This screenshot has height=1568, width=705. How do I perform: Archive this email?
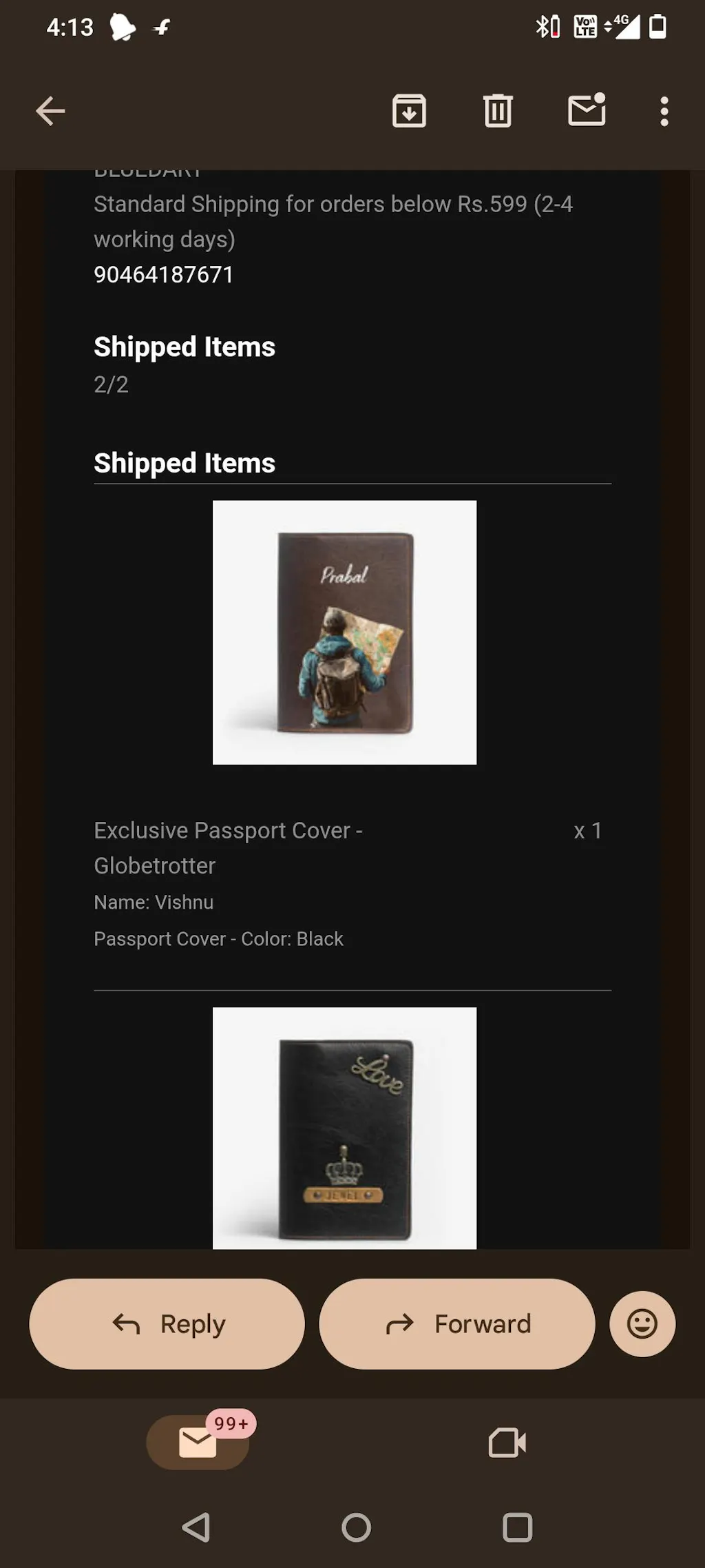pyautogui.click(x=409, y=111)
